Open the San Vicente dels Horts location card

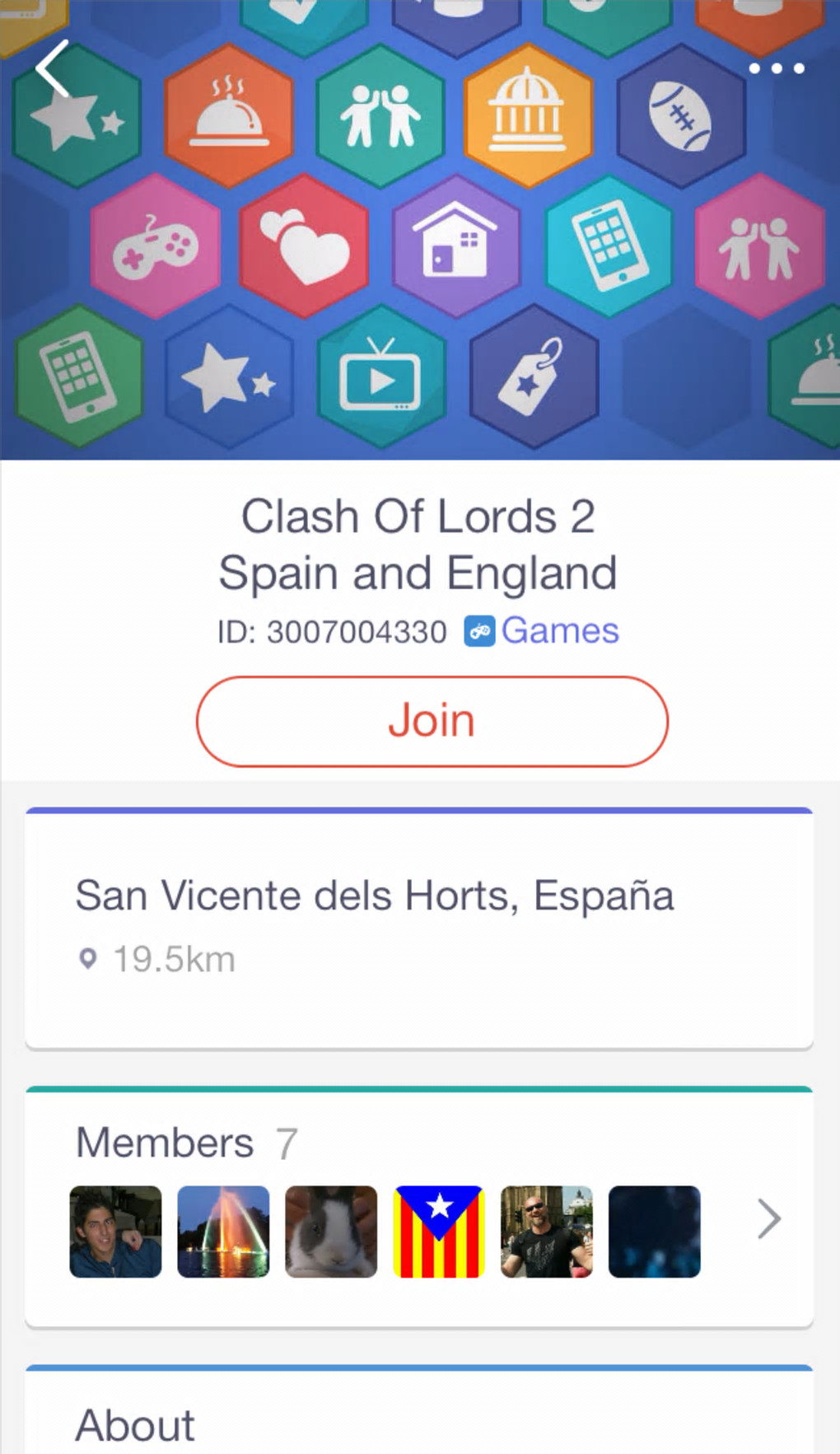pyautogui.click(x=419, y=927)
